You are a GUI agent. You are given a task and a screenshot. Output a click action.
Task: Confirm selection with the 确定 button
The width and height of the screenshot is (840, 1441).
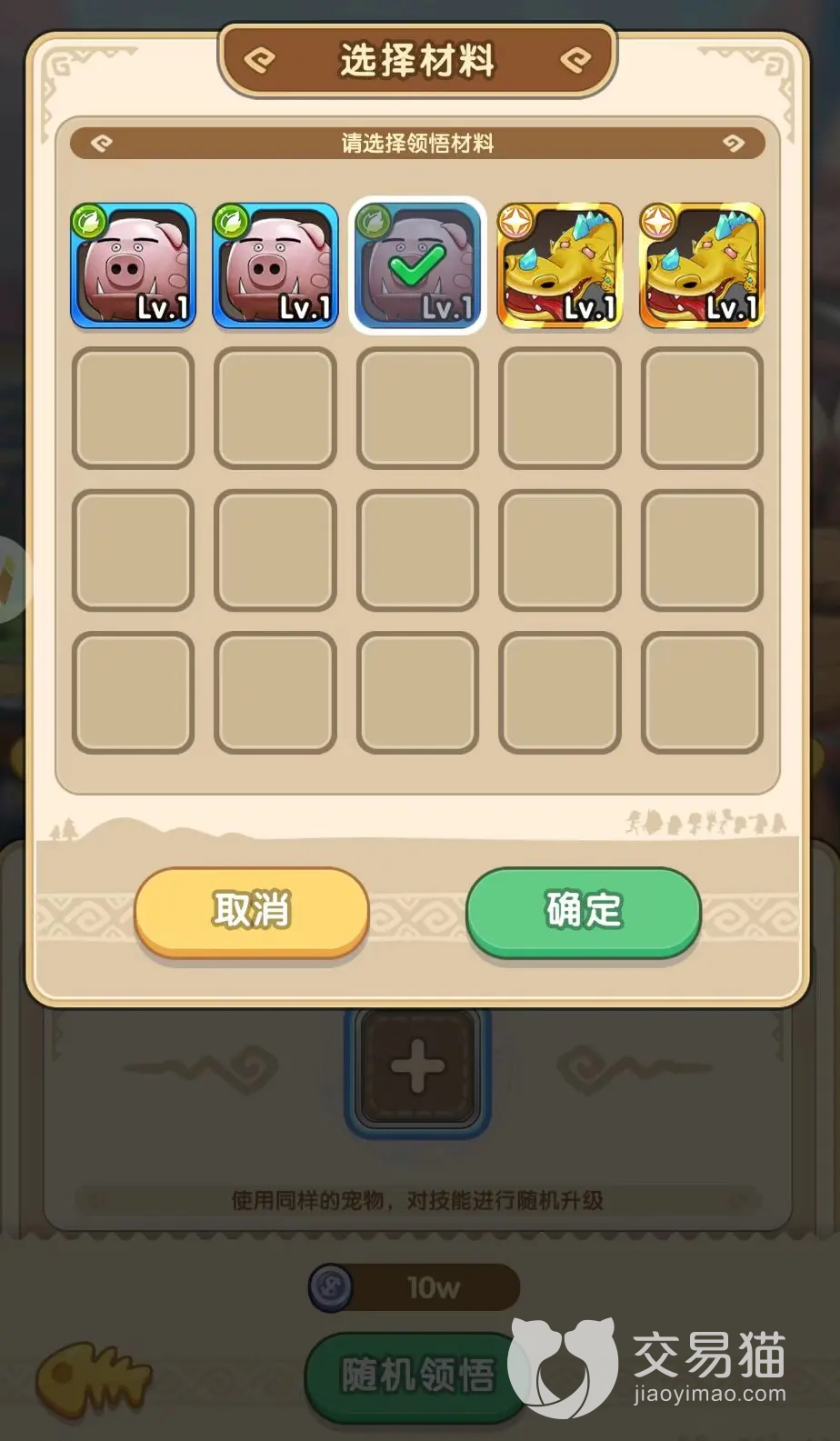click(583, 910)
